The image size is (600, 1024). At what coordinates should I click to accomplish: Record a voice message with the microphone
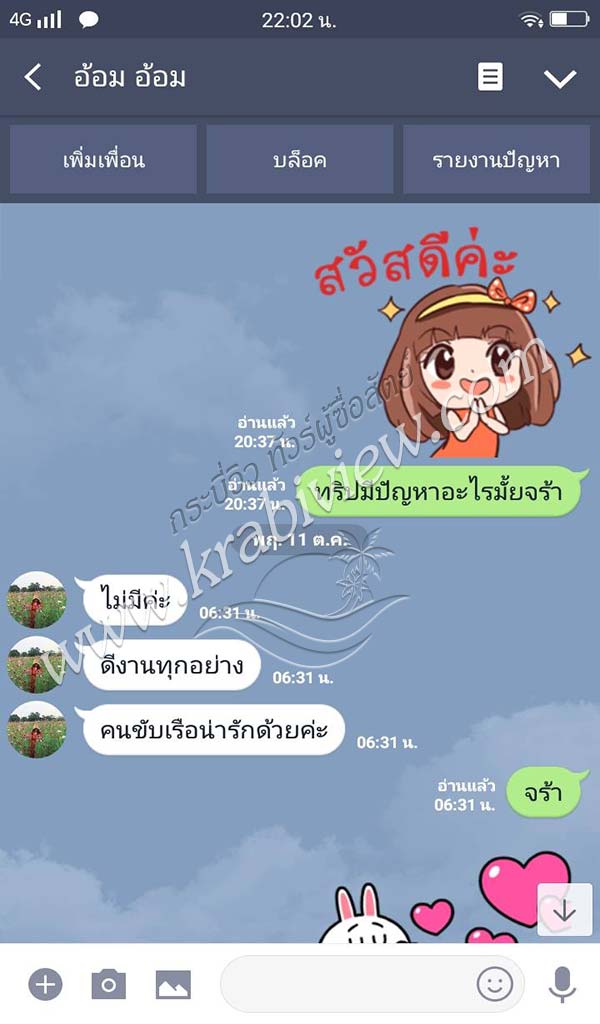click(561, 984)
